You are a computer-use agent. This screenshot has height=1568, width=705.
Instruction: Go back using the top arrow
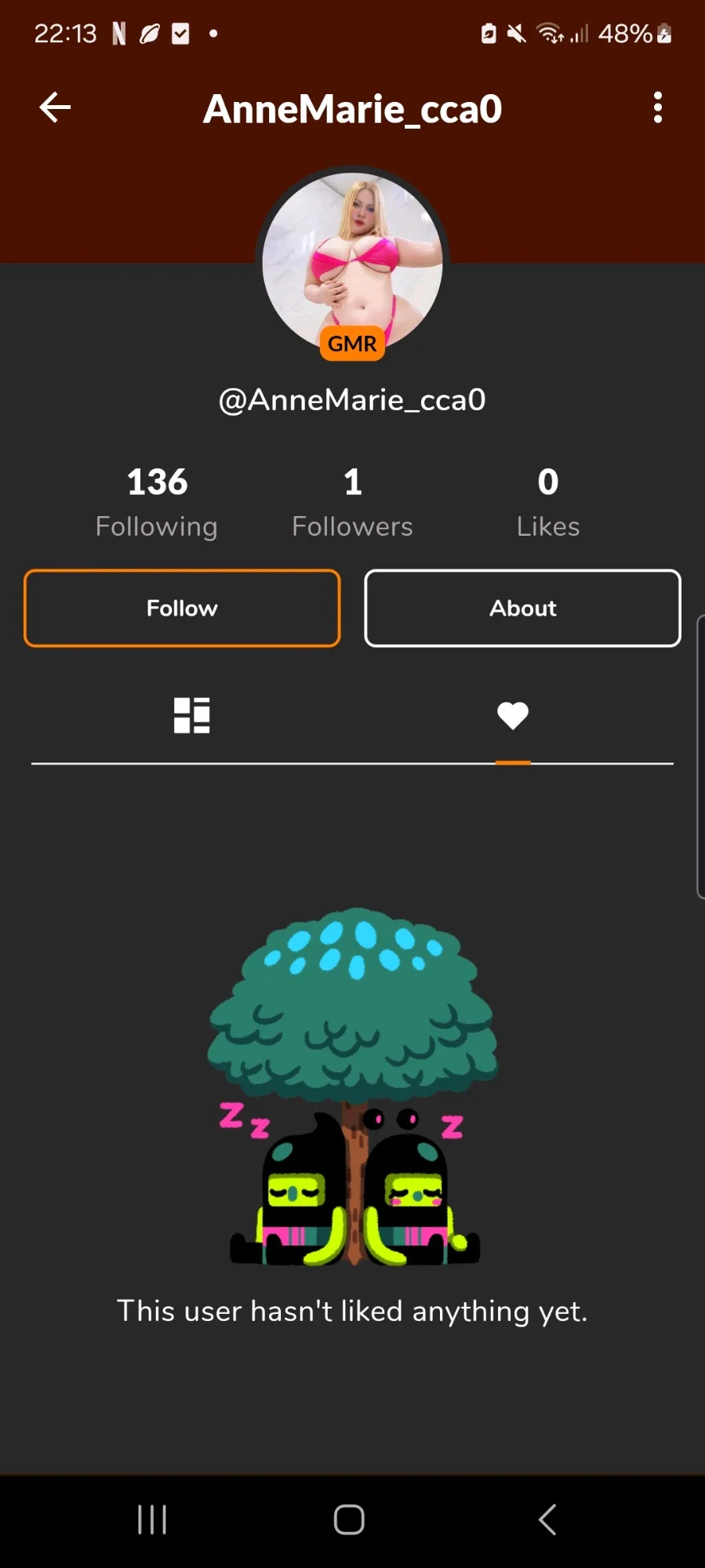click(55, 107)
